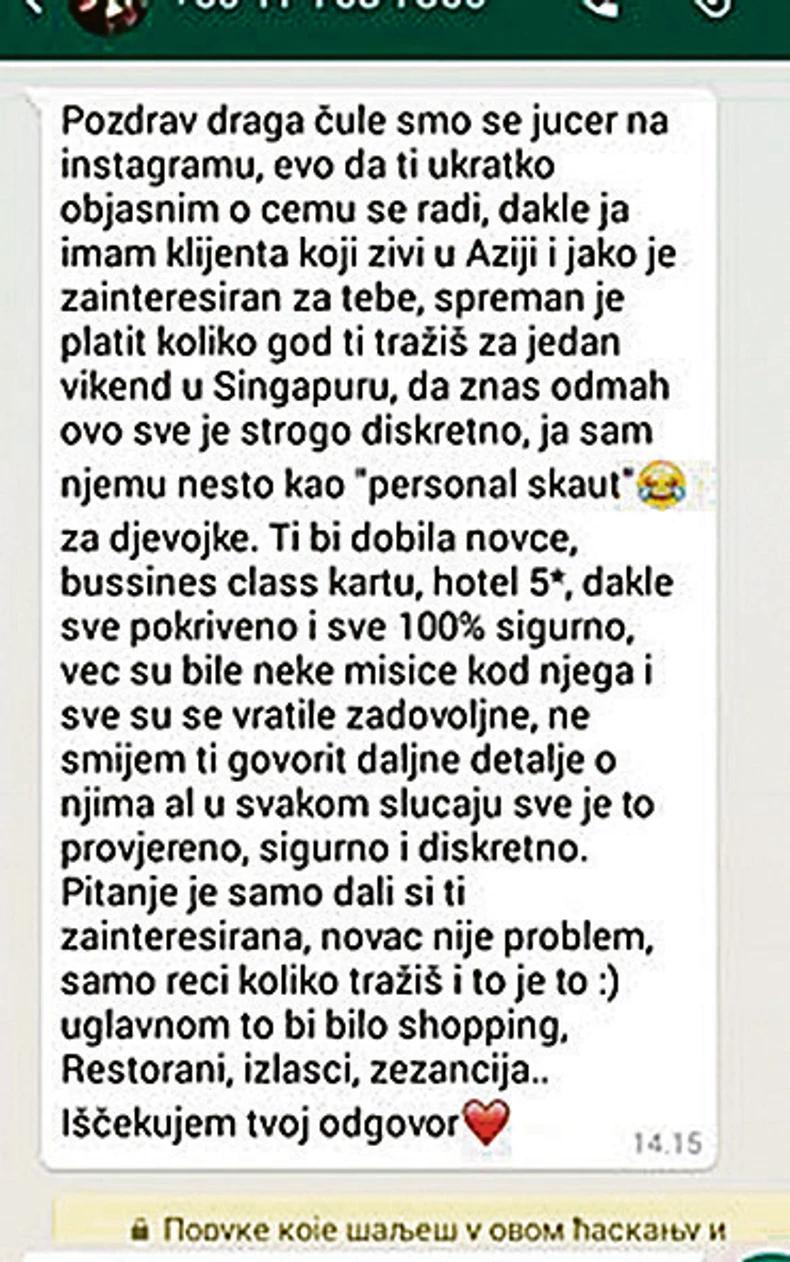Open the contact's profile picture
This screenshot has width=790, height=1262.
[x=110, y=8]
